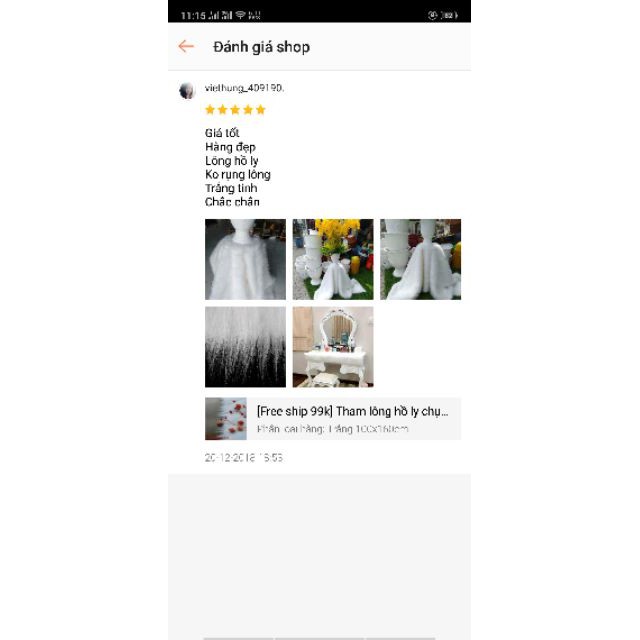View the second review photo with yellow flowers
This screenshot has height=640, width=640.
[332, 259]
